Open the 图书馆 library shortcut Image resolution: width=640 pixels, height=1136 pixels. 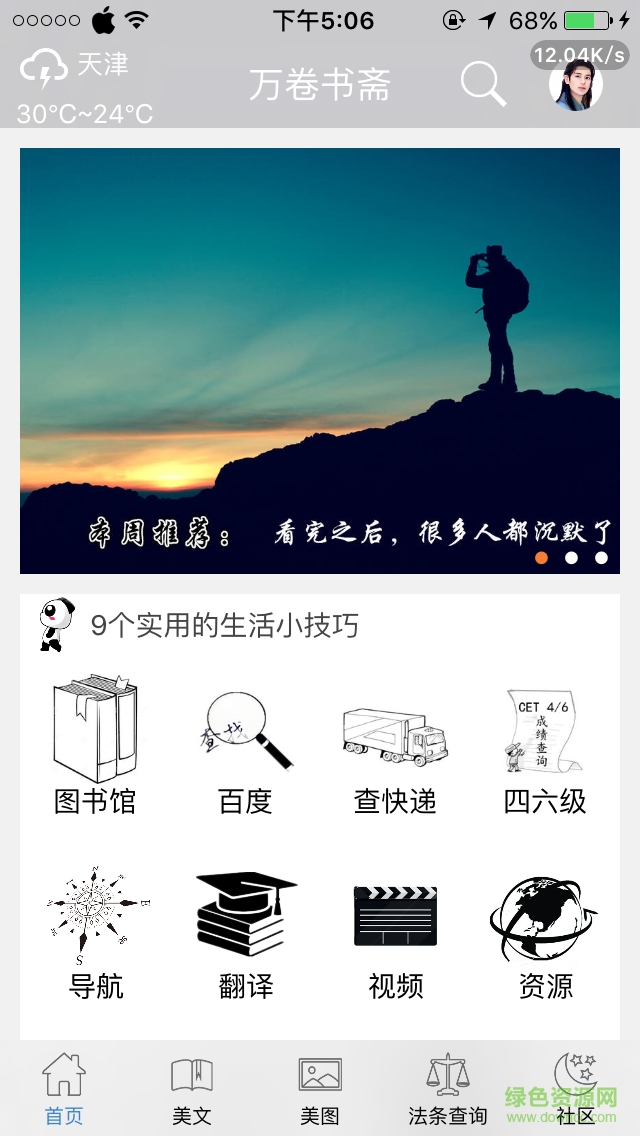pyautogui.click(x=95, y=744)
